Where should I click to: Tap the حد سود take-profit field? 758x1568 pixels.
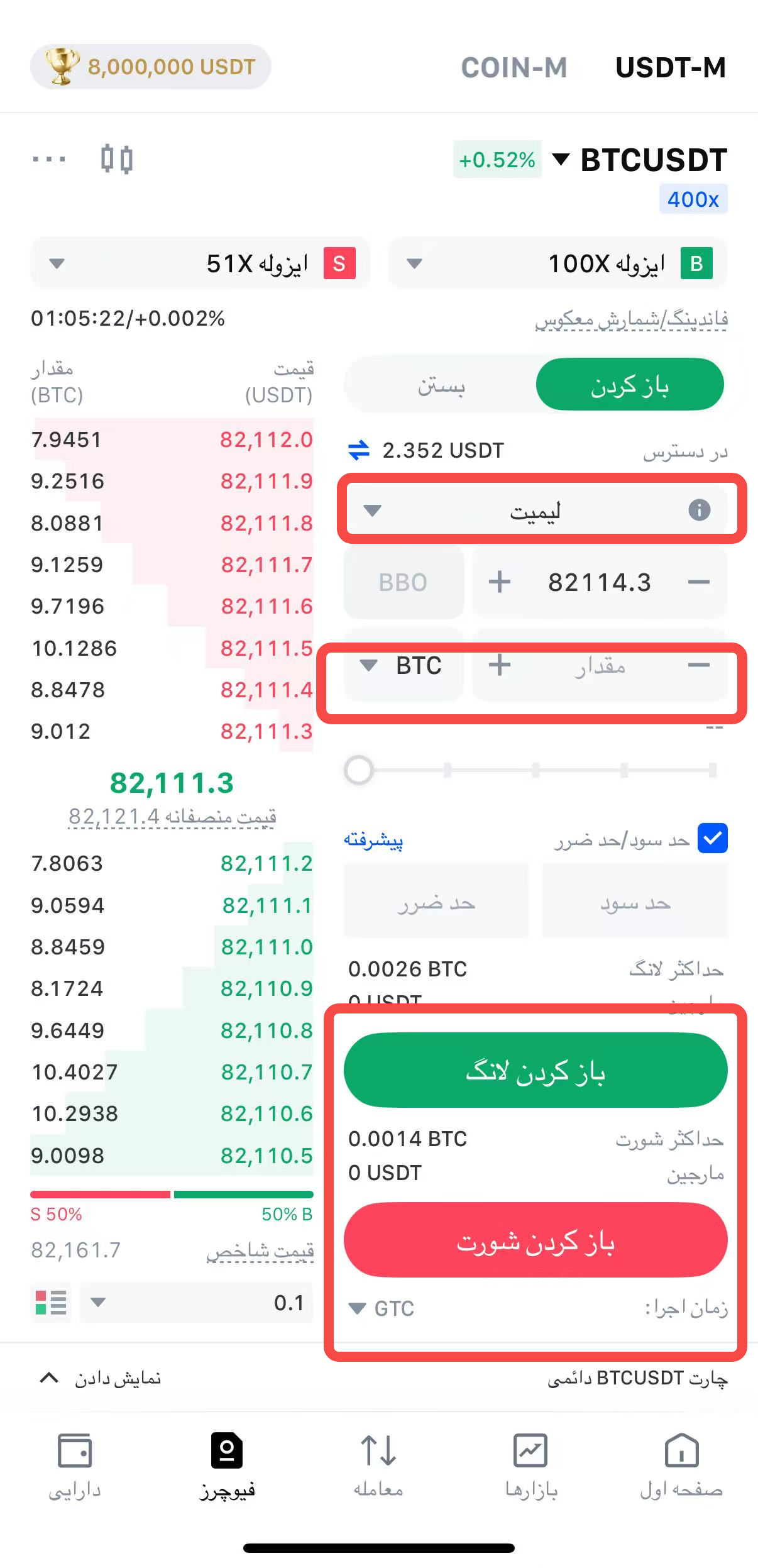[635, 903]
